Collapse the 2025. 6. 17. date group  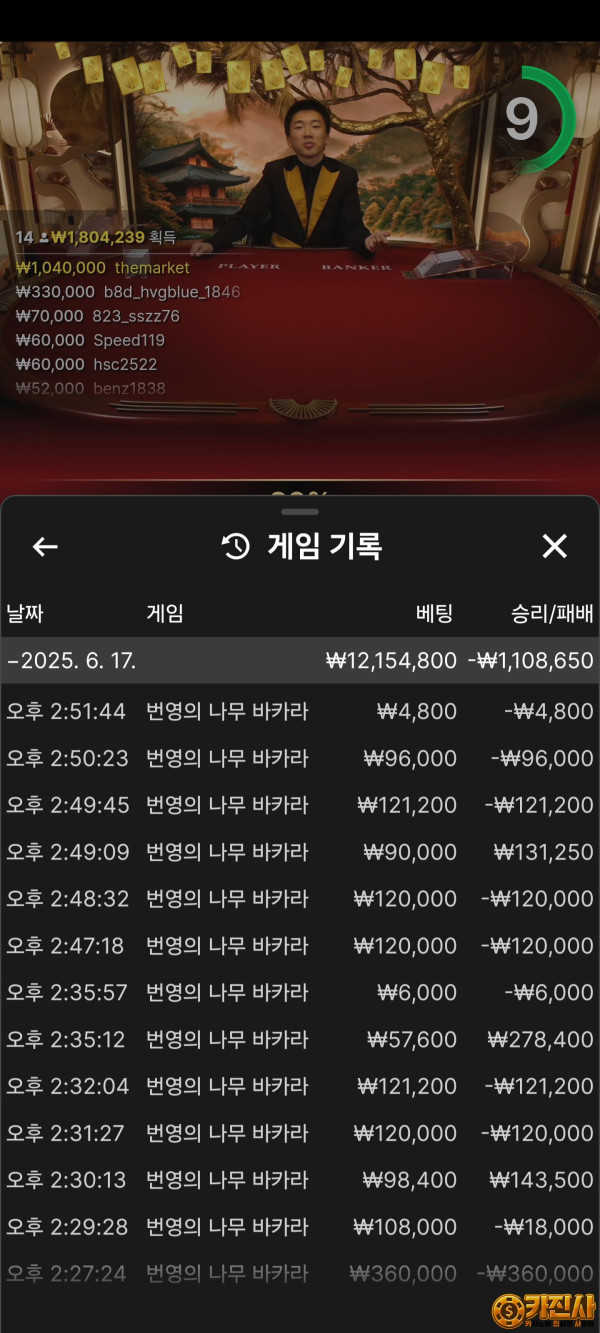click(x=300, y=661)
